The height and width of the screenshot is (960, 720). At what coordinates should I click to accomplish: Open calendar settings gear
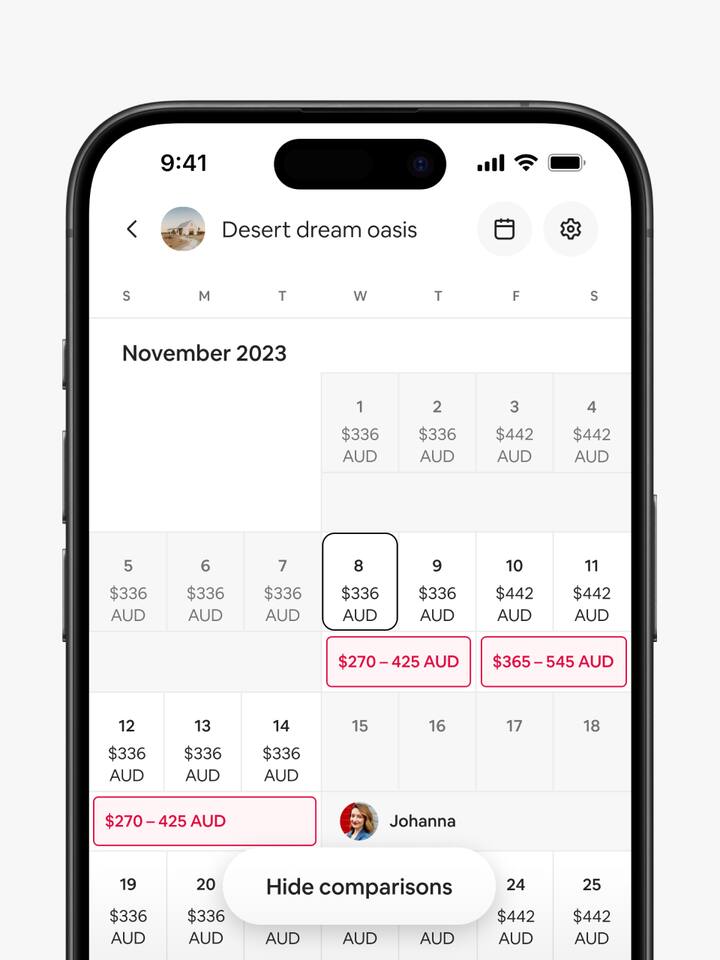pyautogui.click(x=571, y=229)
